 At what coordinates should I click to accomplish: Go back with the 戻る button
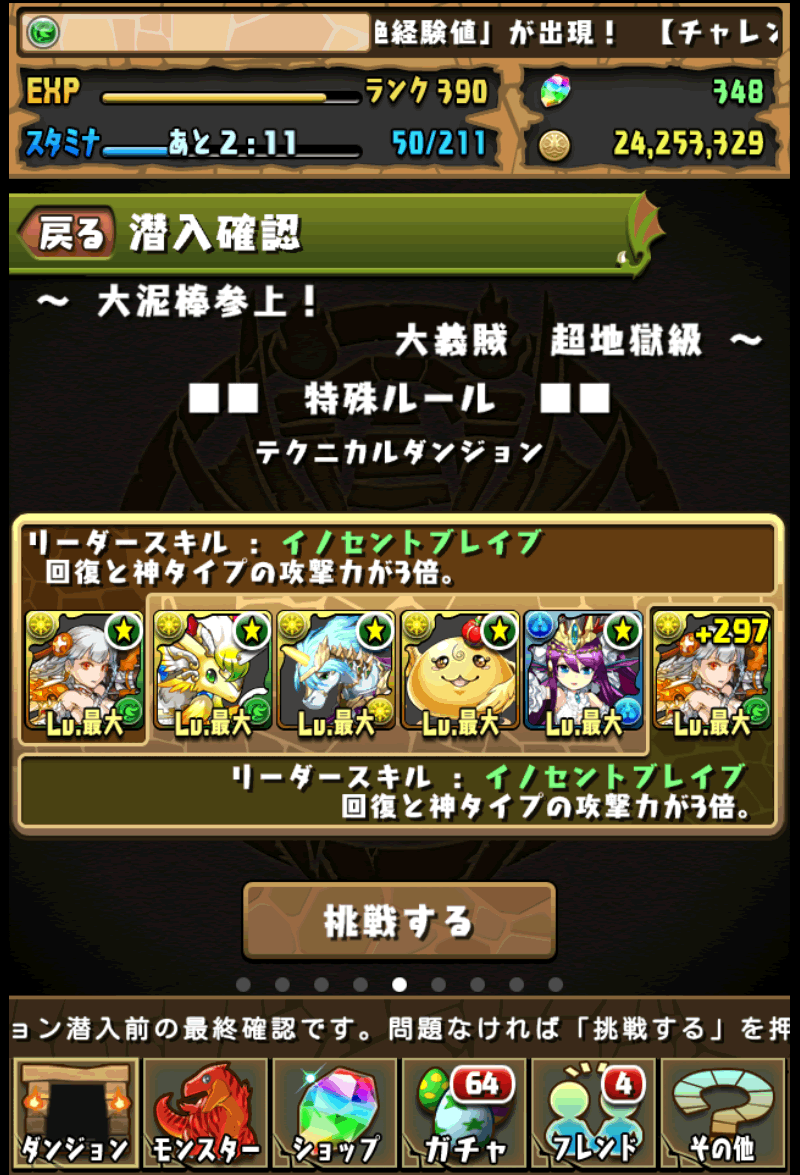[68, 234]
